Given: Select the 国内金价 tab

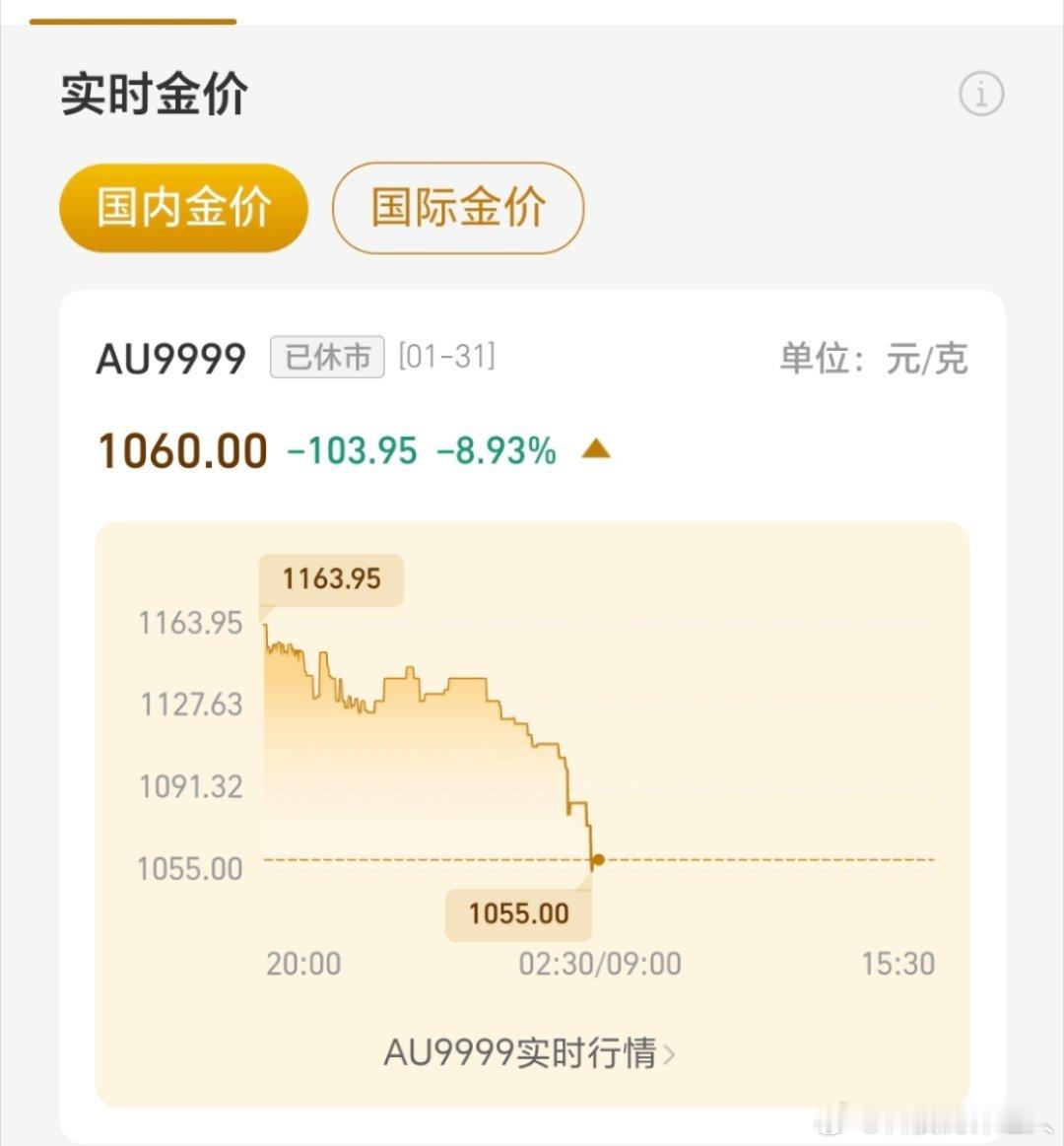Looking at the screenshot, I should (x=183, y=208).
